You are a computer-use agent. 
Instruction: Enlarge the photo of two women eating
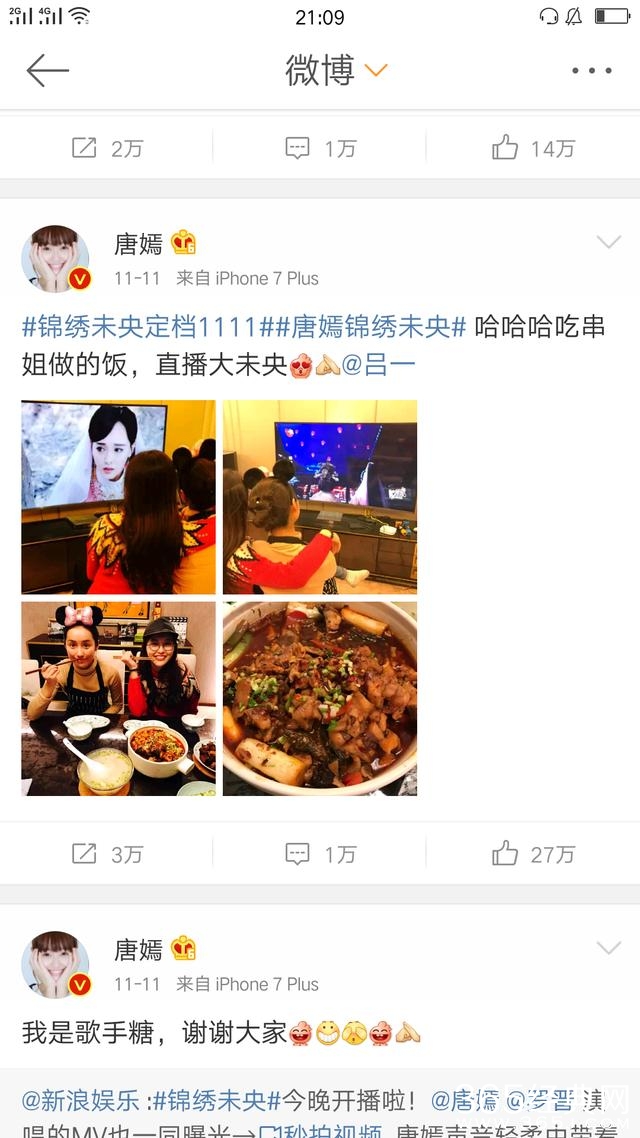click(118, 698)
